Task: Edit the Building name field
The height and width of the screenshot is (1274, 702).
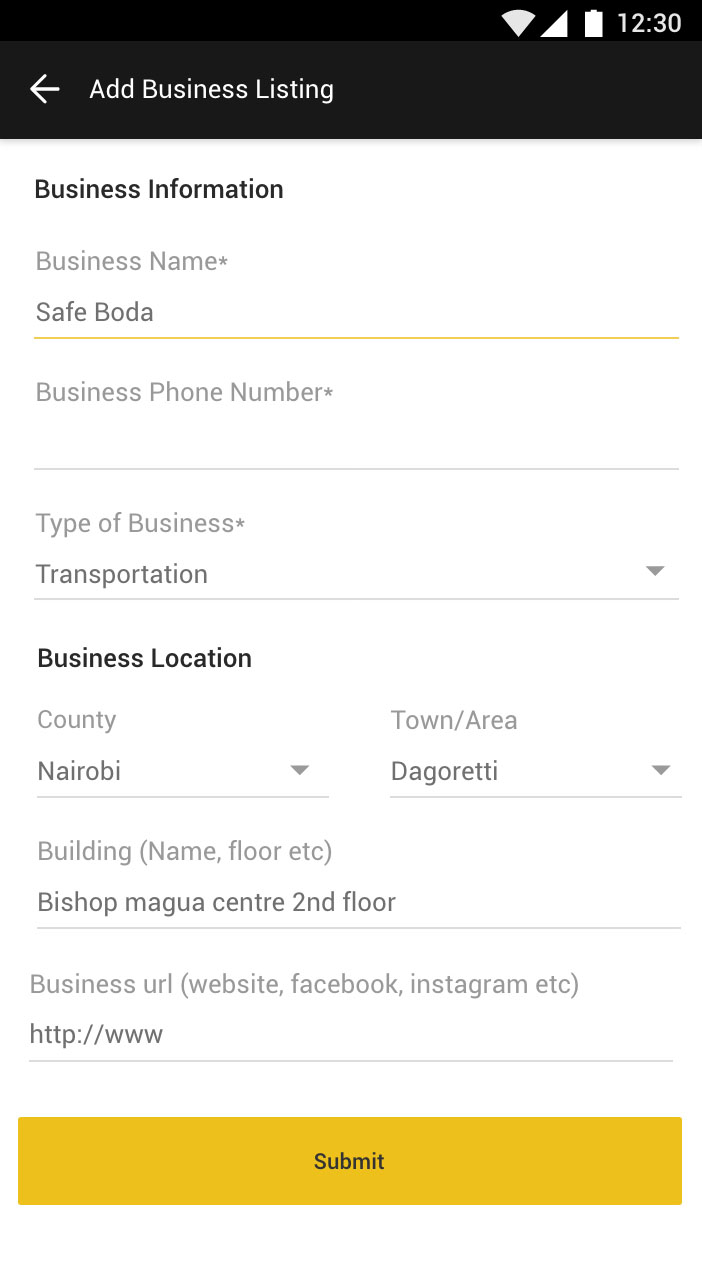Action: (x=358, y=902)
